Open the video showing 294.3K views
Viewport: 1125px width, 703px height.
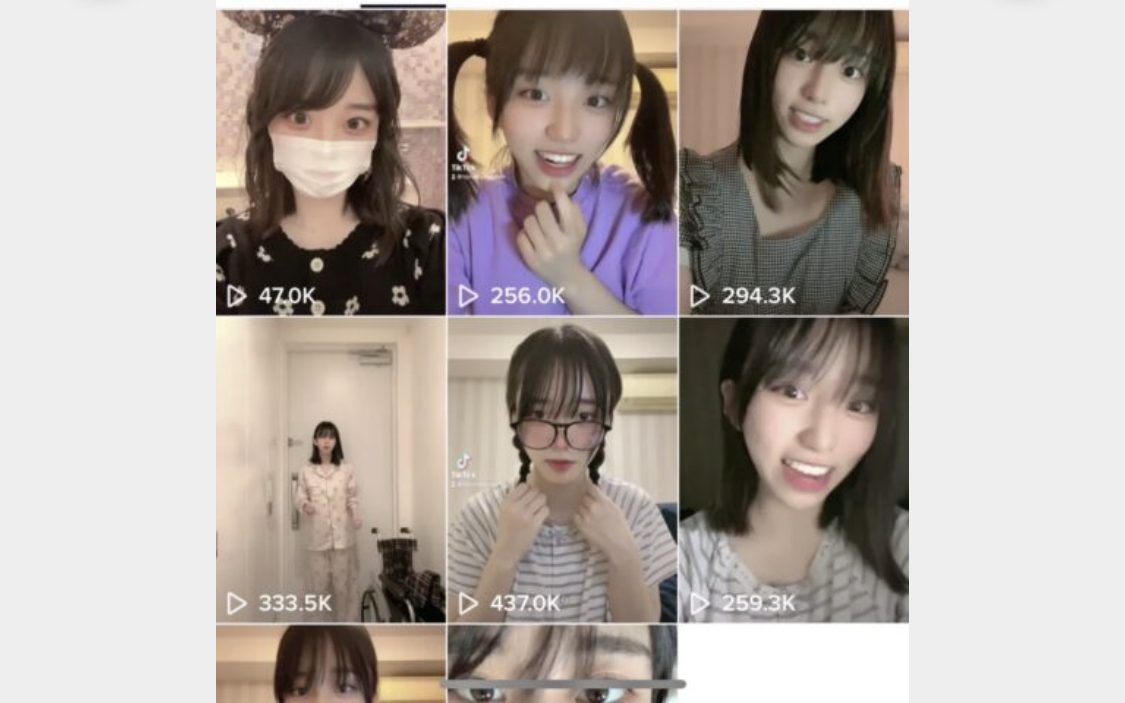(x=794, y=162)
